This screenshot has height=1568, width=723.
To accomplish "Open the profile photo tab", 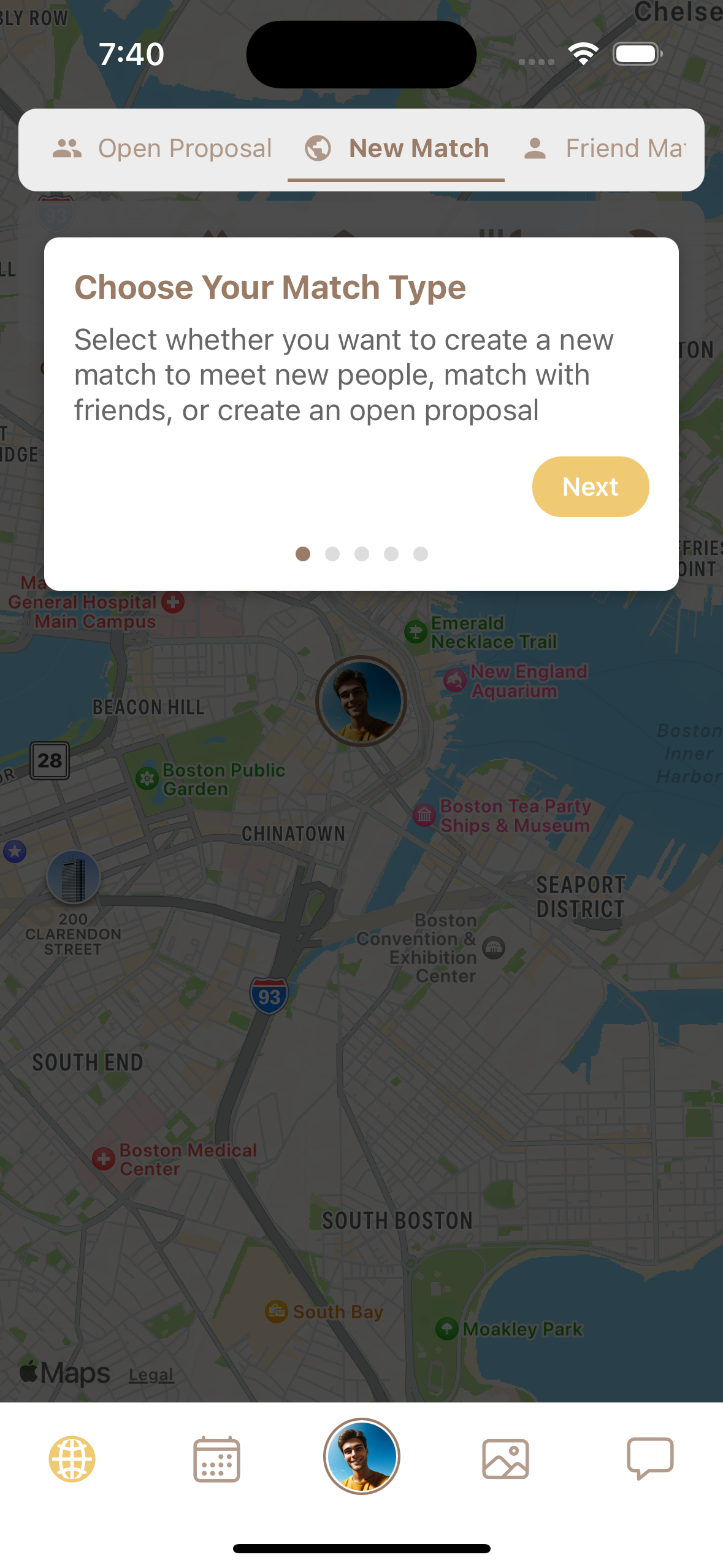I will pos(361,1456).
